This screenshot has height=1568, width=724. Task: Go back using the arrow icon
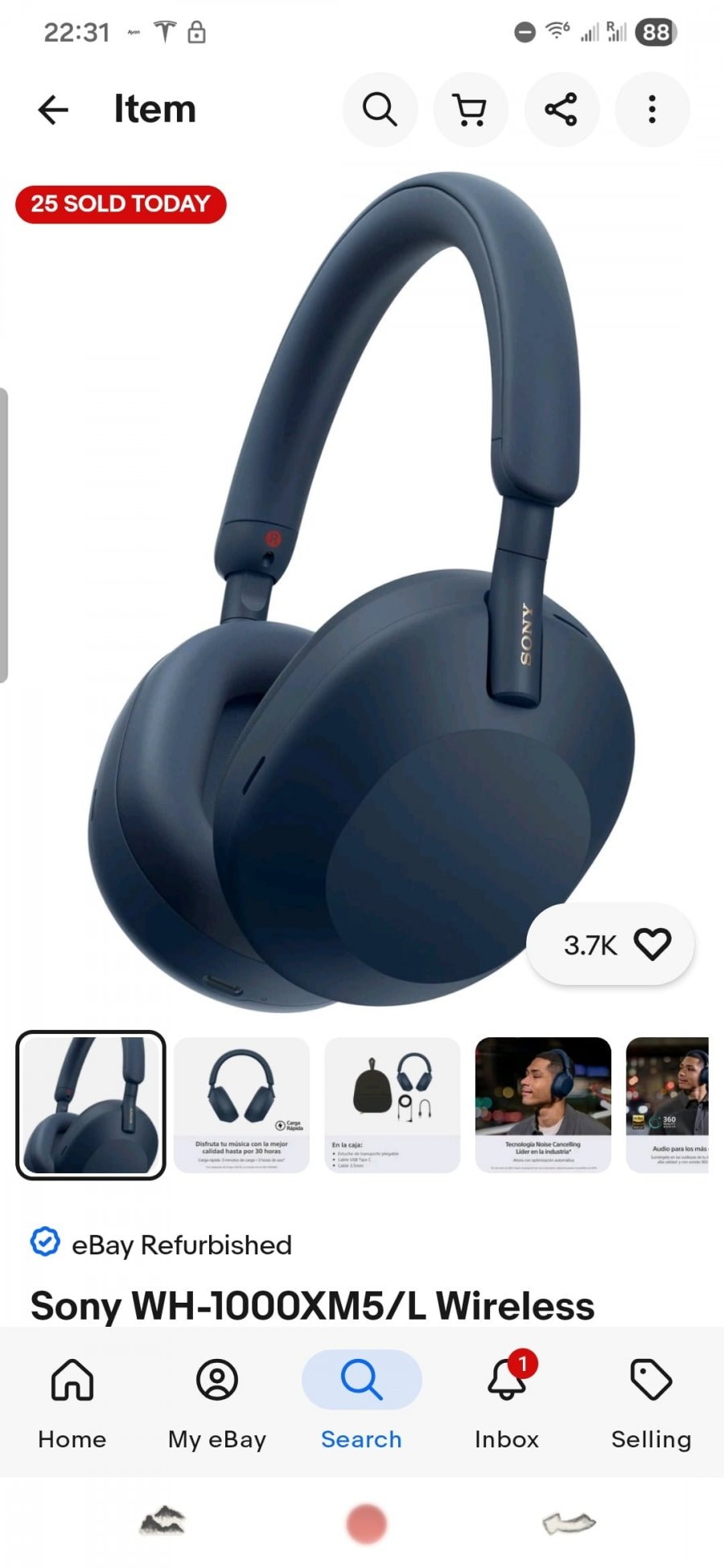pos(53,109)
